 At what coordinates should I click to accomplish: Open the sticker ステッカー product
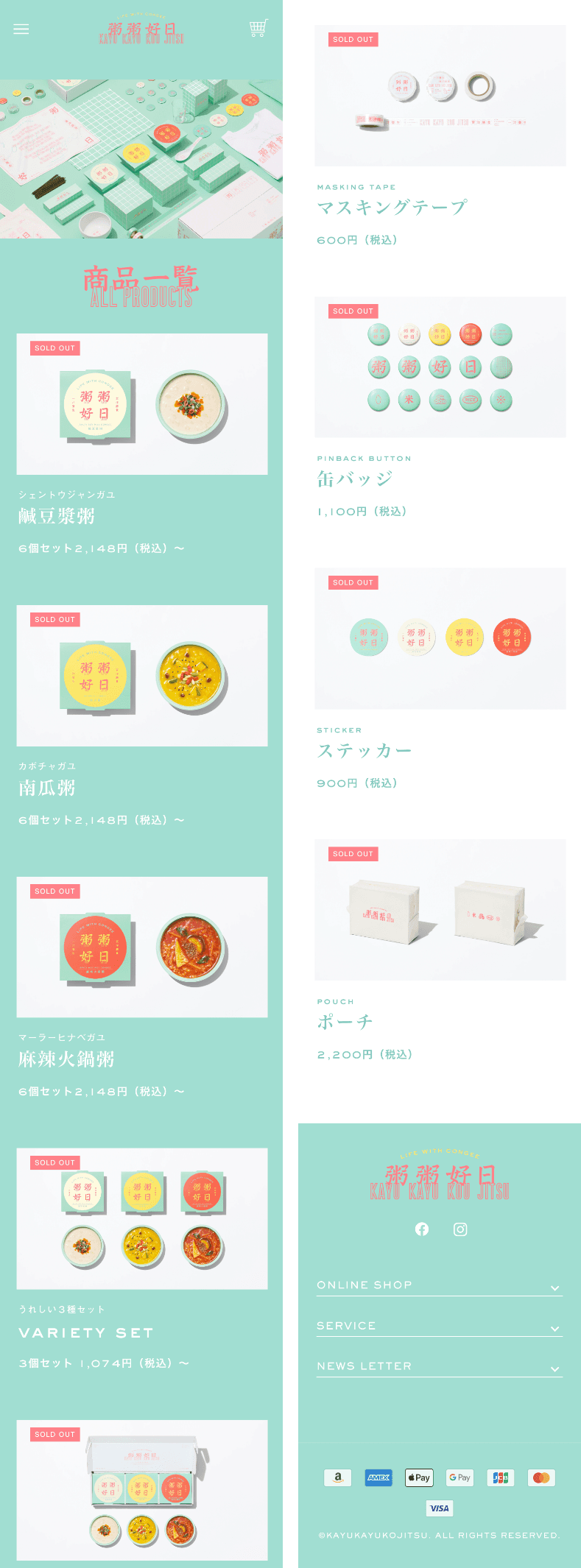[440, 638]
